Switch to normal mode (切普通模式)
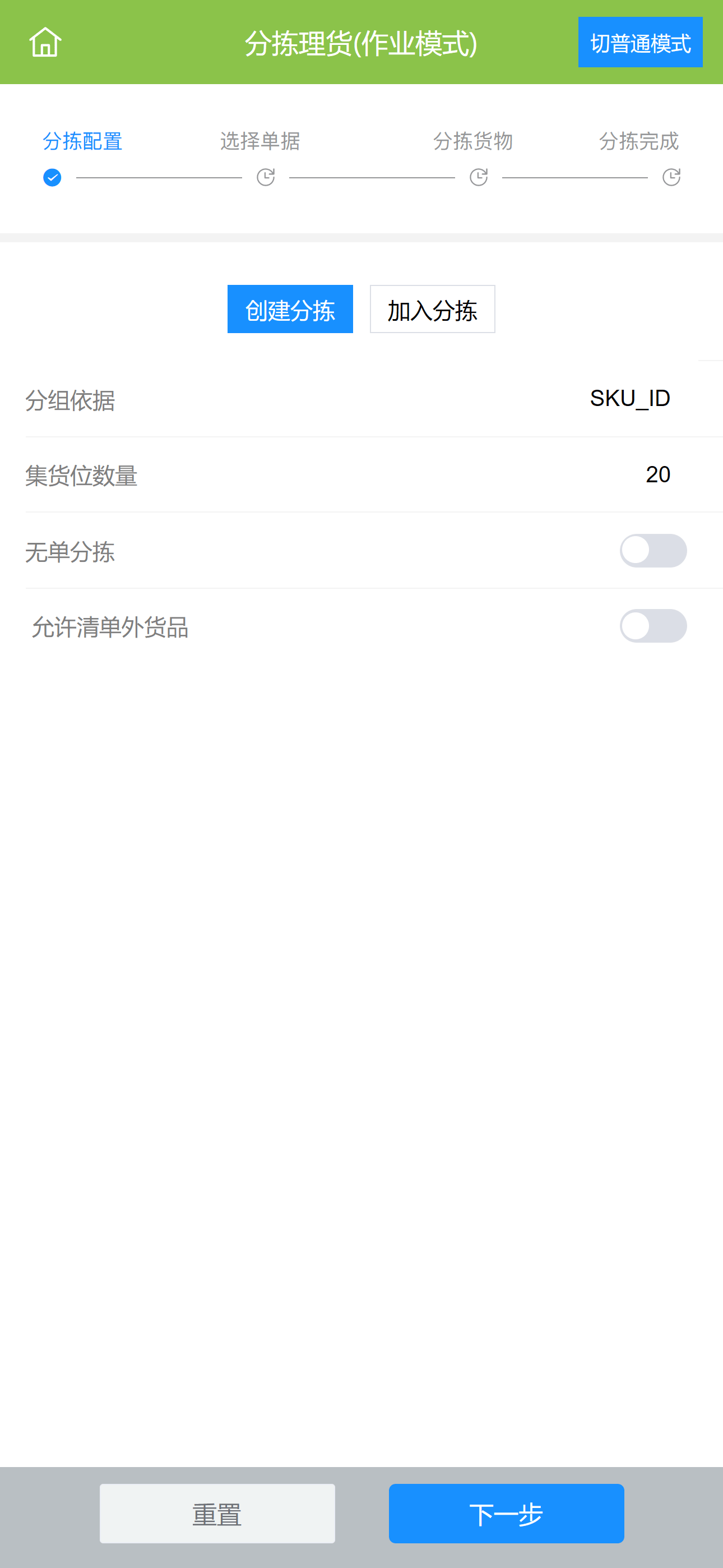The image size is (723, 1568). pyautogui.click(x=639, y=43)
